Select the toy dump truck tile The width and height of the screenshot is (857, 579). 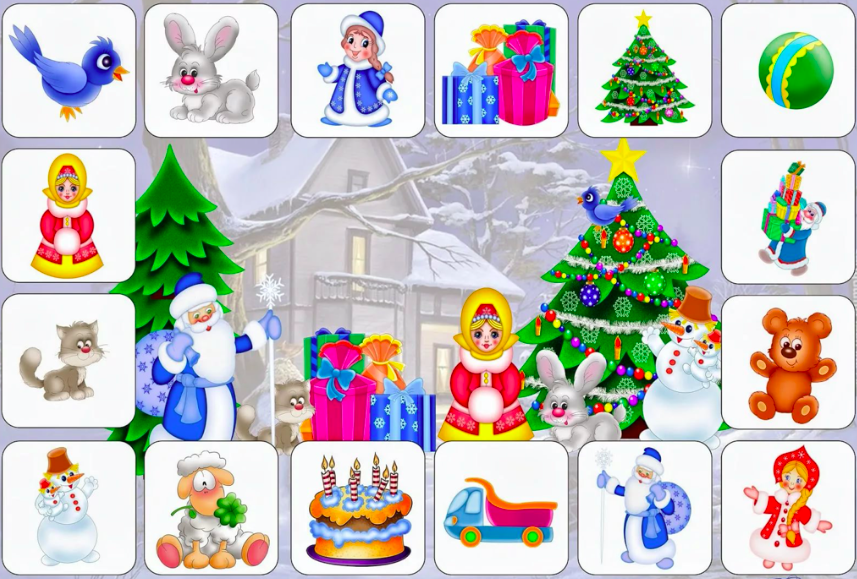pyautogui.click(x=501, y=508)
